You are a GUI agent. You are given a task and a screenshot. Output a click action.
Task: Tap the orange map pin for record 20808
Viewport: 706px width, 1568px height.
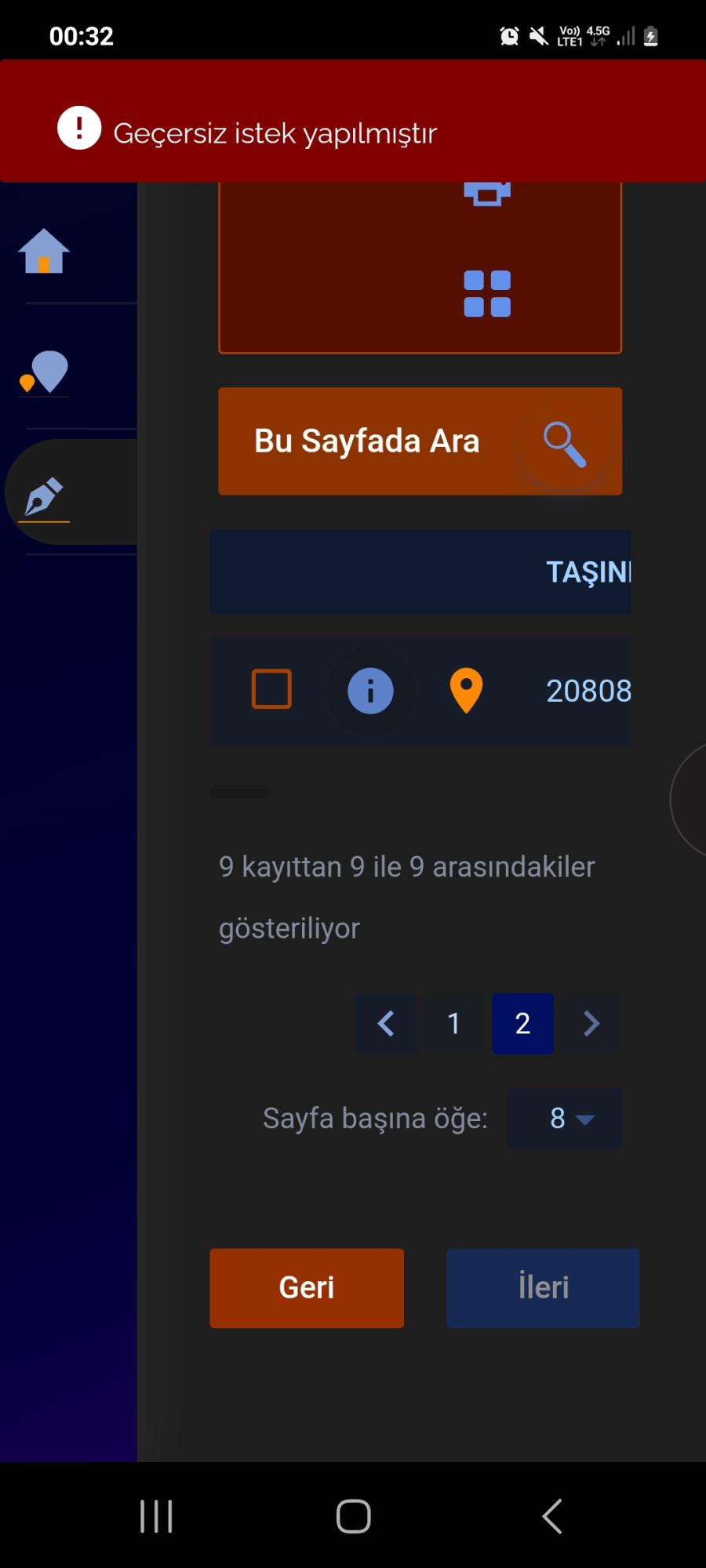[468, 691]
